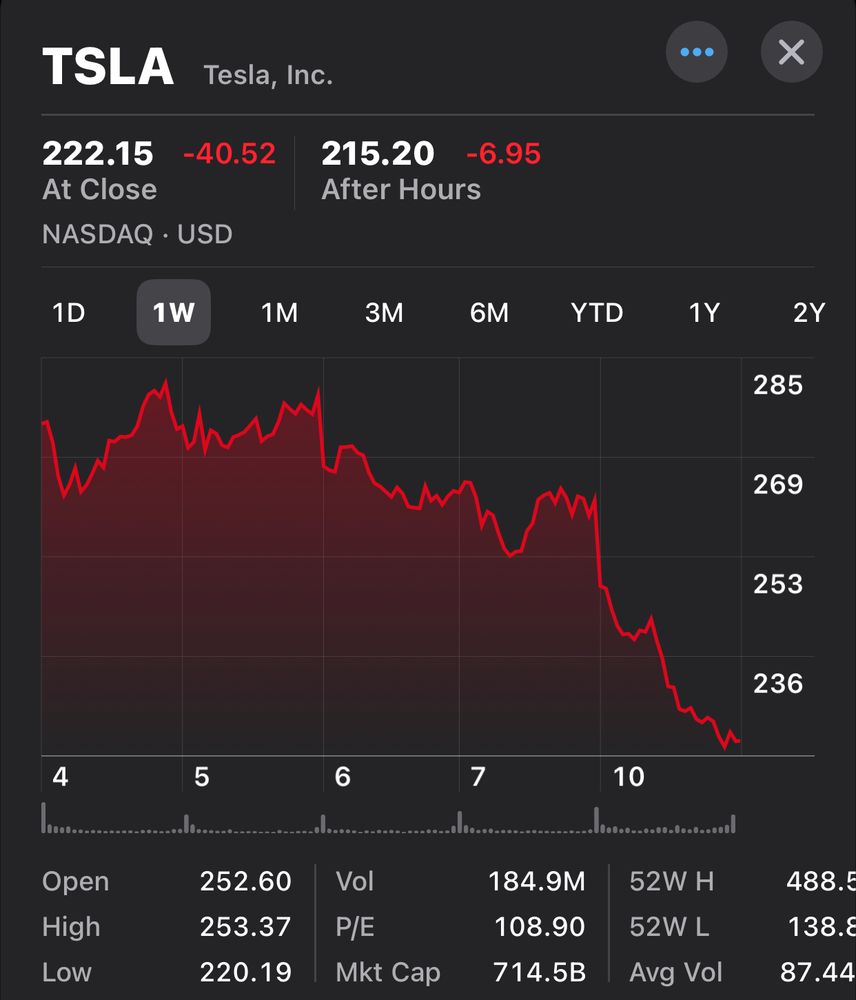Tap the After Hours price 215.20
Viewport: 856px width, 1000px height.
click(379, 154)
